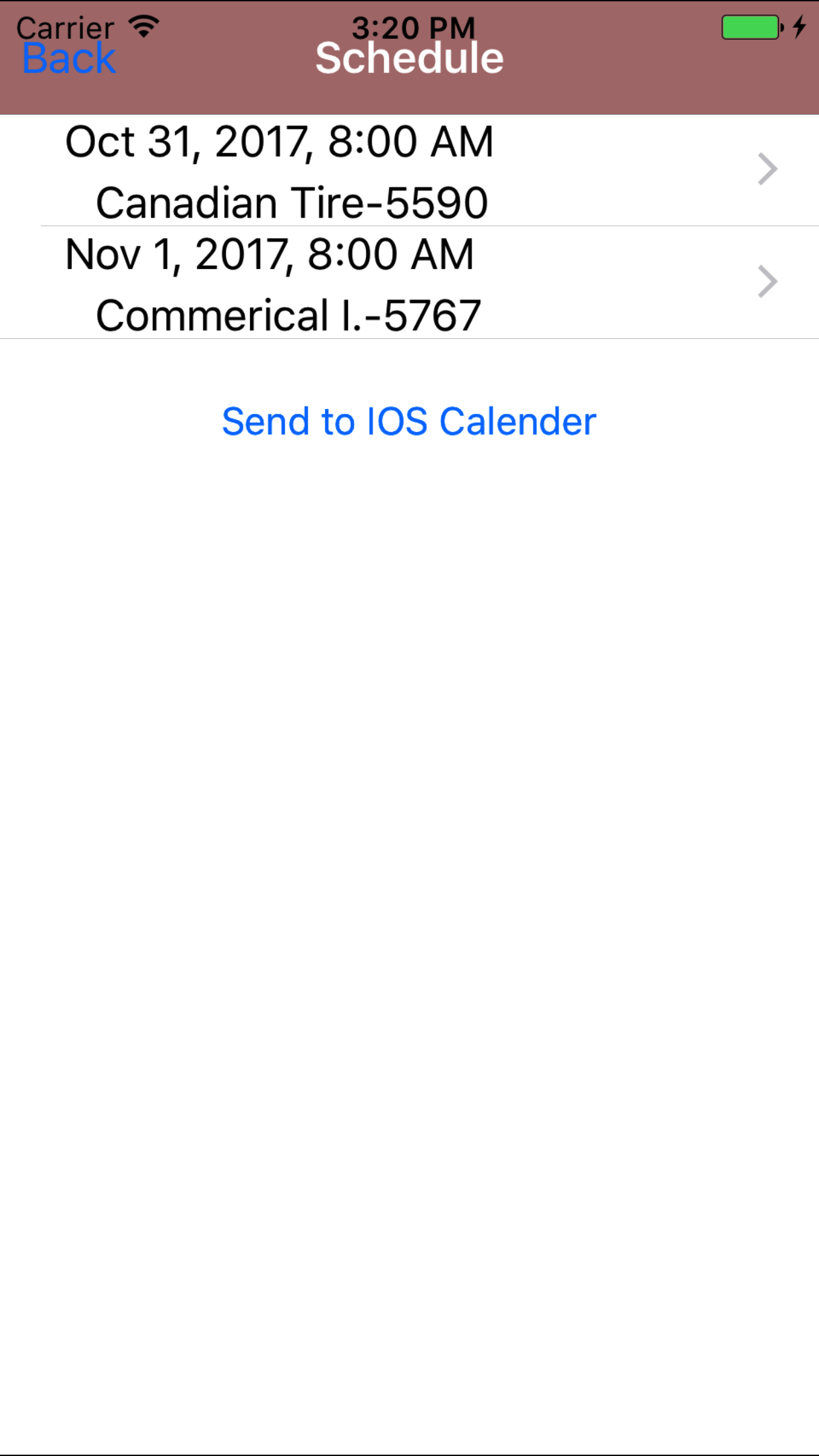Tap Send to IOS Calender
Image resolution: width=819 pixels, height=1456 pixels.
coord(409,421)
